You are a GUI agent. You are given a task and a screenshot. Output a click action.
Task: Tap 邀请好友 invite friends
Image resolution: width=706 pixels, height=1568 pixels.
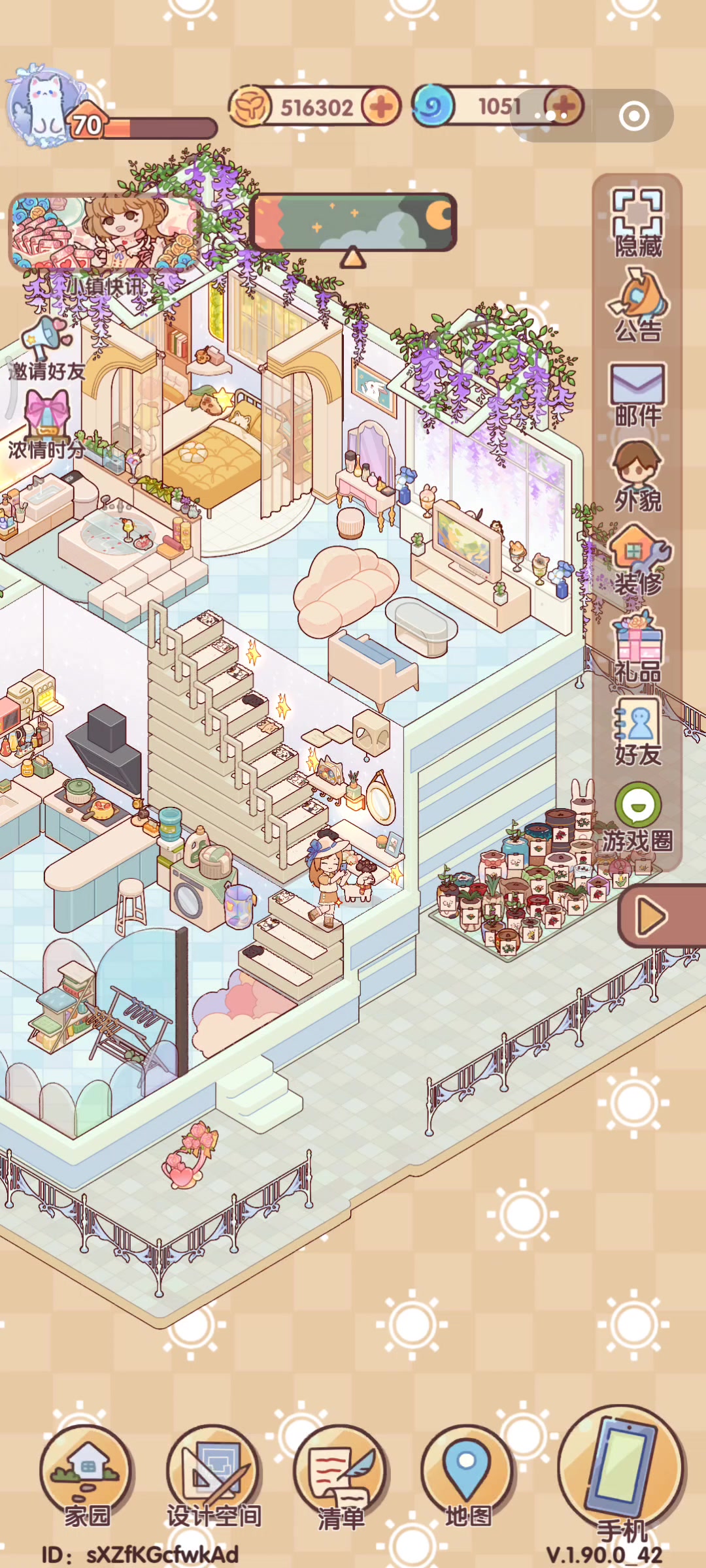[x=46, y=350]
